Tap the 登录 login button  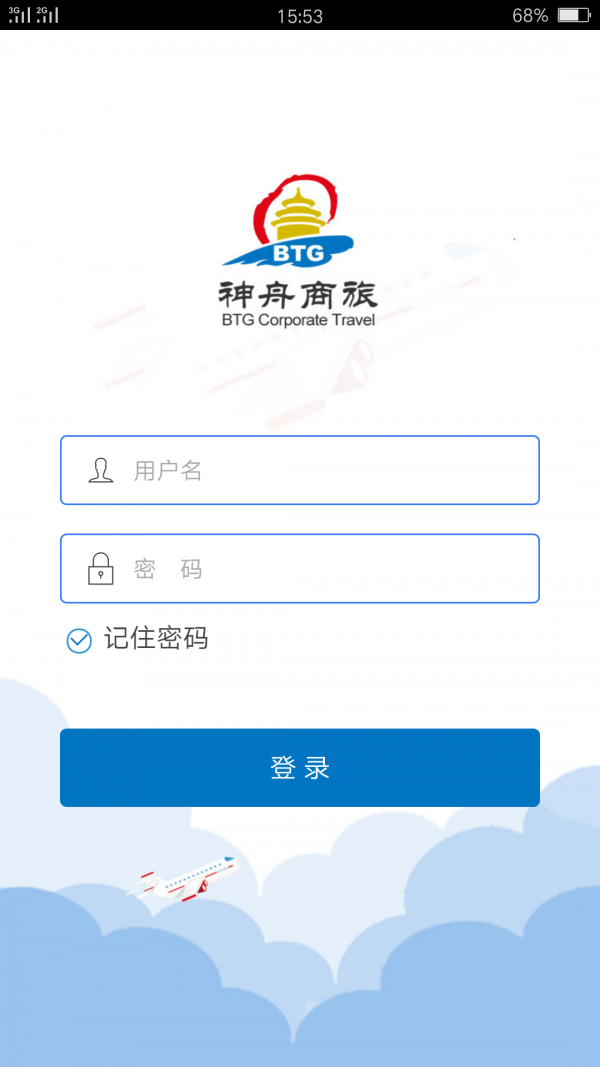(x=300, y=767)
